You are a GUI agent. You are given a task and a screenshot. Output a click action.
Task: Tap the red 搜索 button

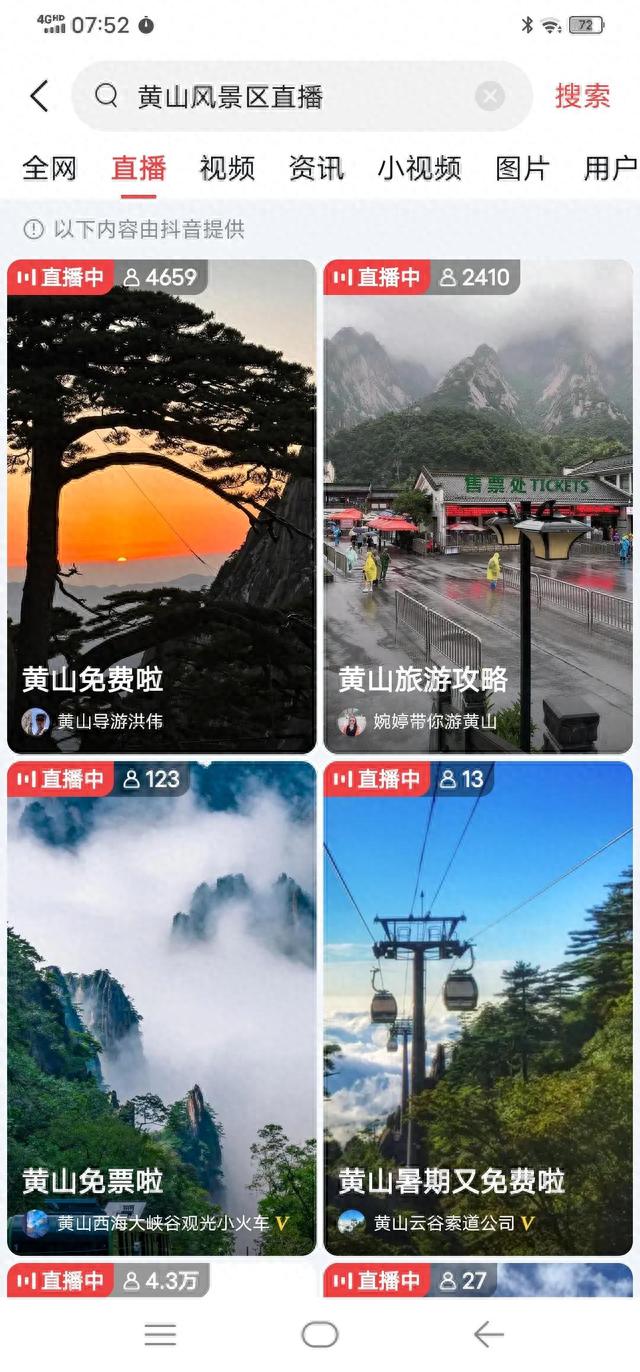(x=582, y=97)
